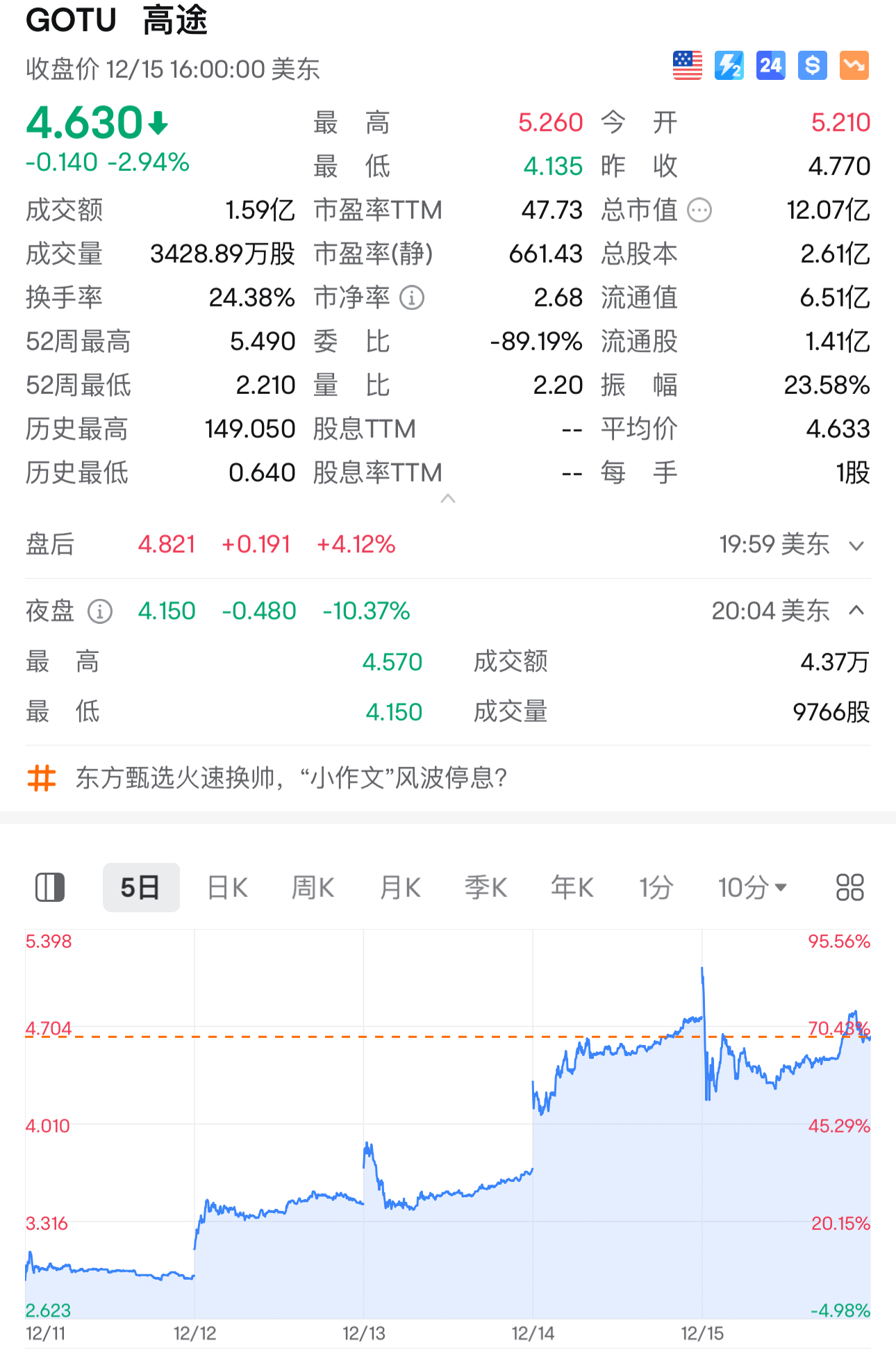Collapse the stock details panel
Image resolution: width=896 pixels, height=1359 pixels.
pos(448,498)
